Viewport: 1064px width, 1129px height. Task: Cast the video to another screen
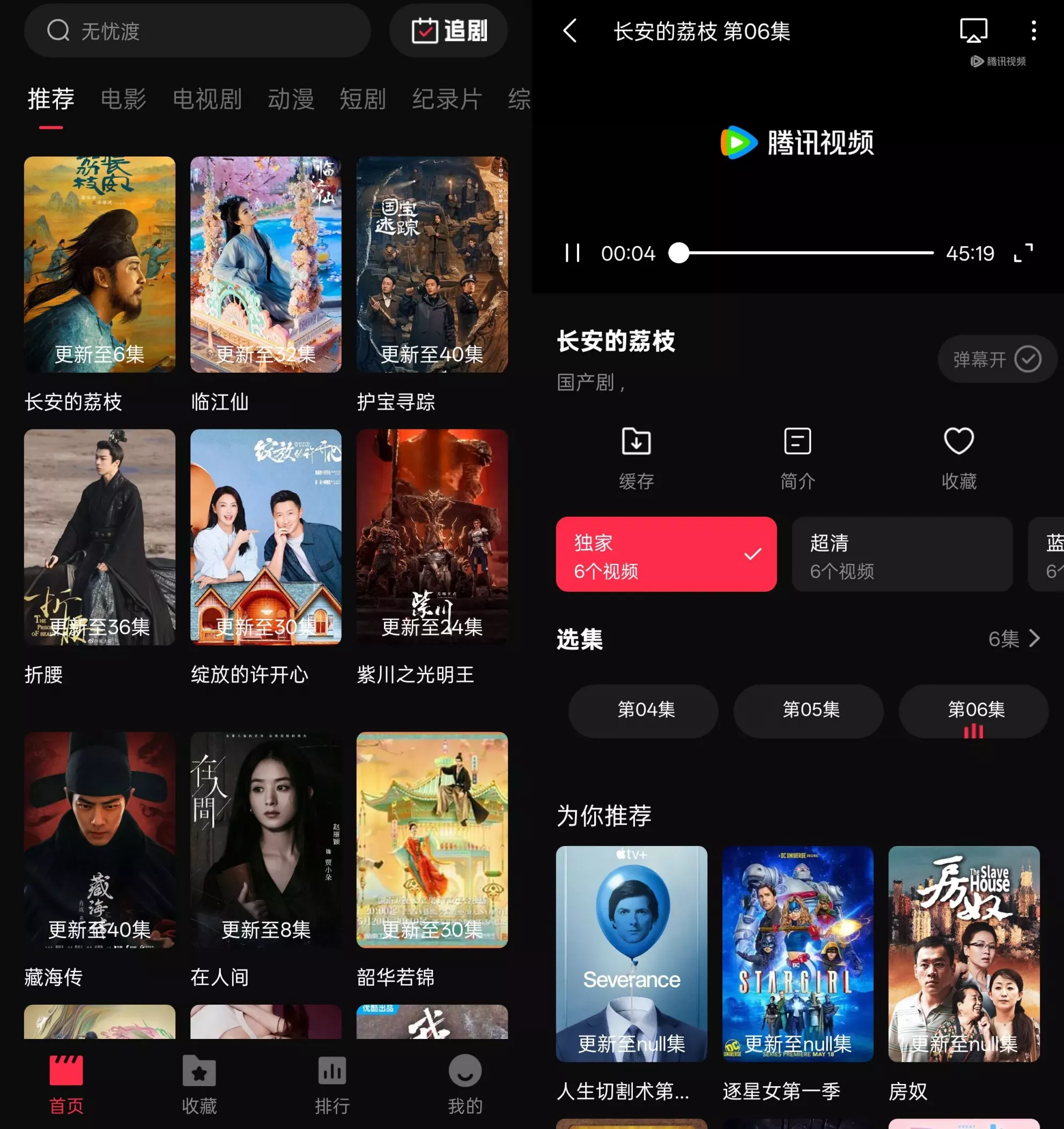tap(973, 31)
